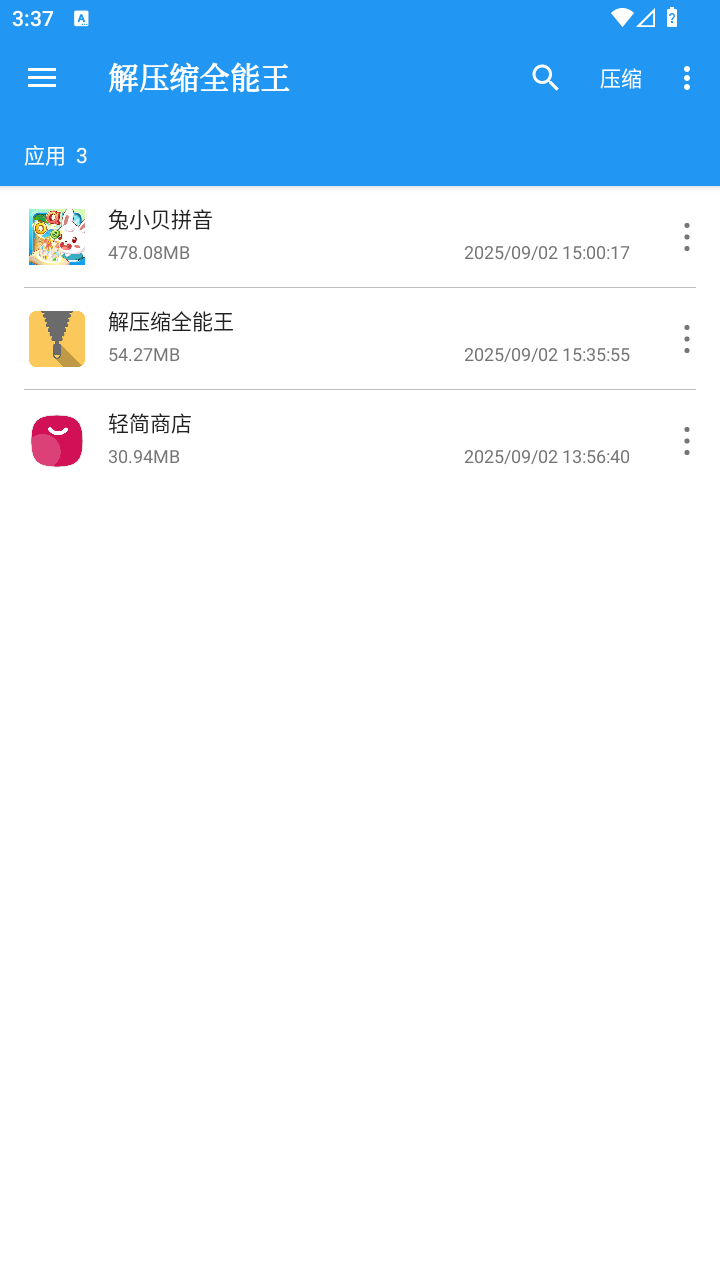This screenshot has width=720, height=1280.
Task: Tap the 压缩 button
Action: point(620,78)
